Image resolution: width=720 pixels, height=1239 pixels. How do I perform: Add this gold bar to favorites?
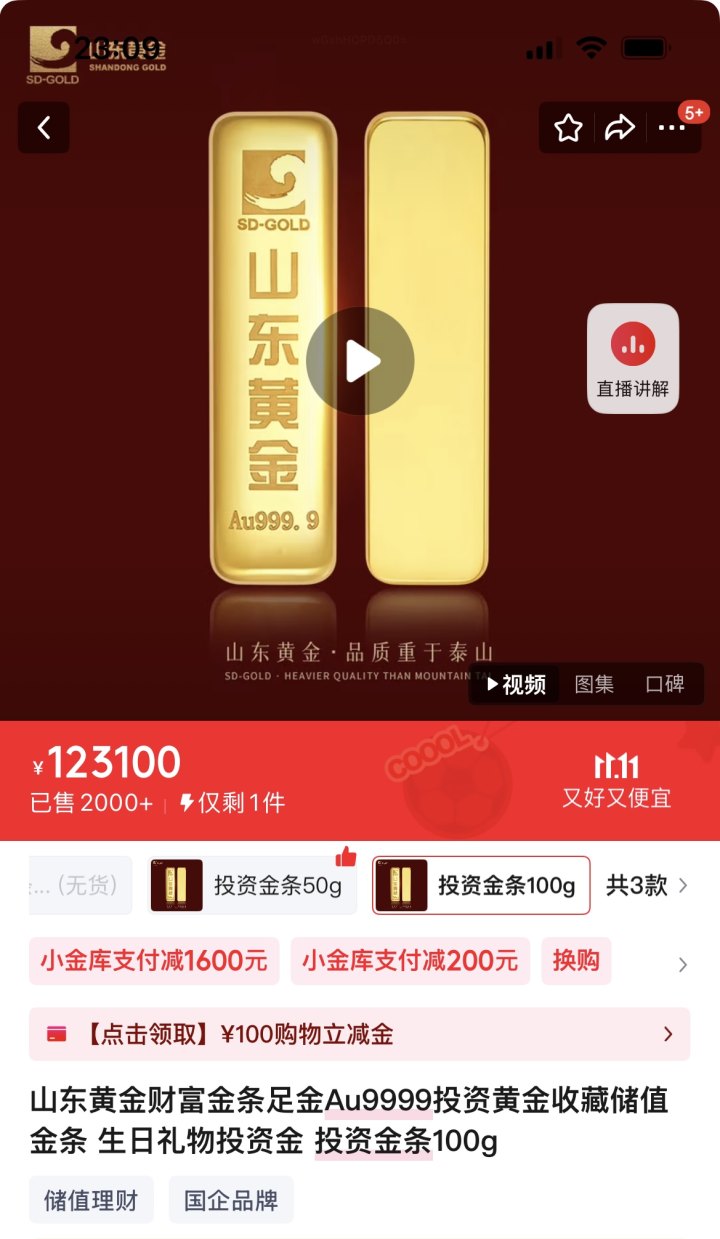[569, 128]
